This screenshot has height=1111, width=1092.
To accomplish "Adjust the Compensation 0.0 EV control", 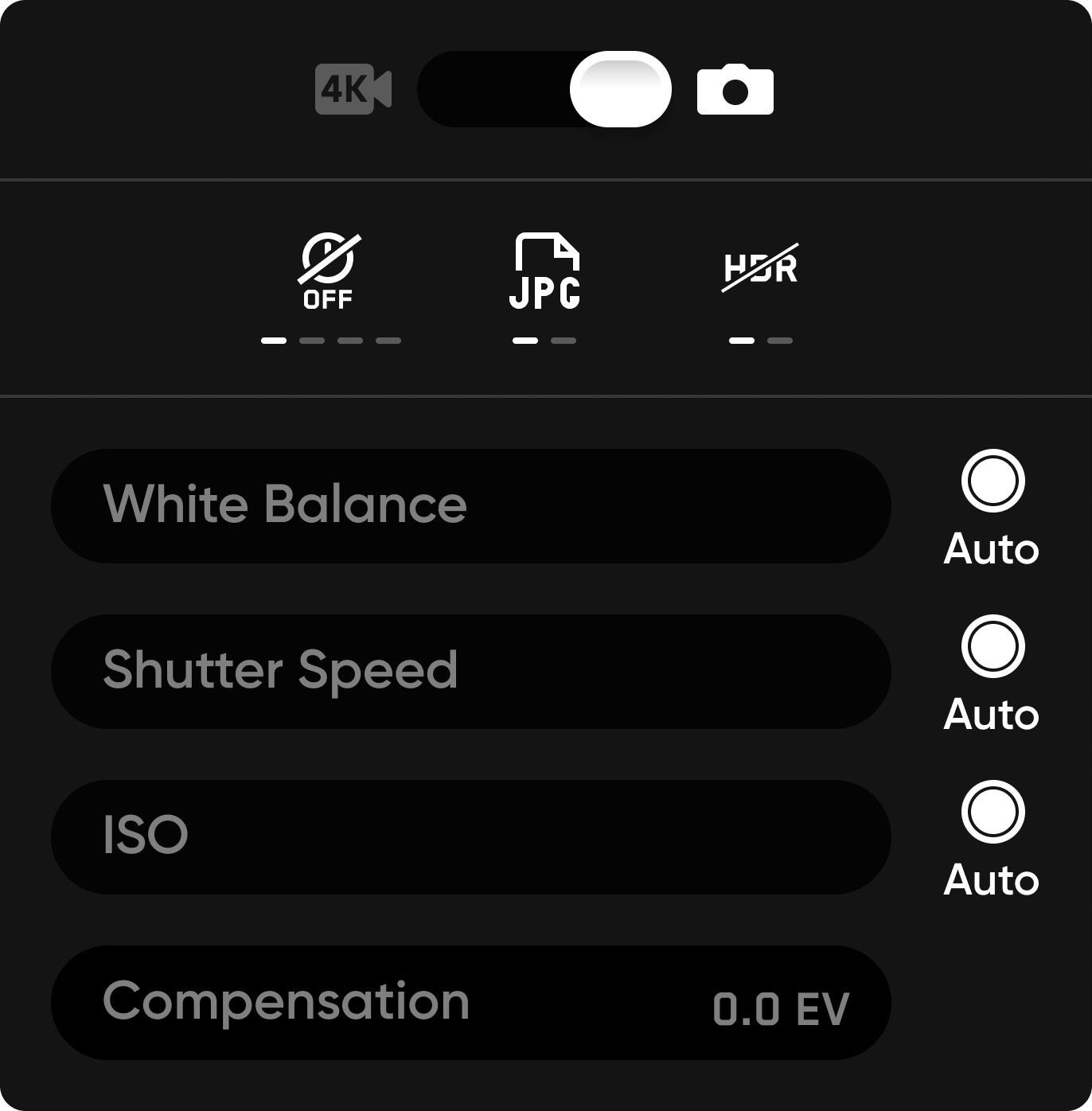I will [470, 1002].
